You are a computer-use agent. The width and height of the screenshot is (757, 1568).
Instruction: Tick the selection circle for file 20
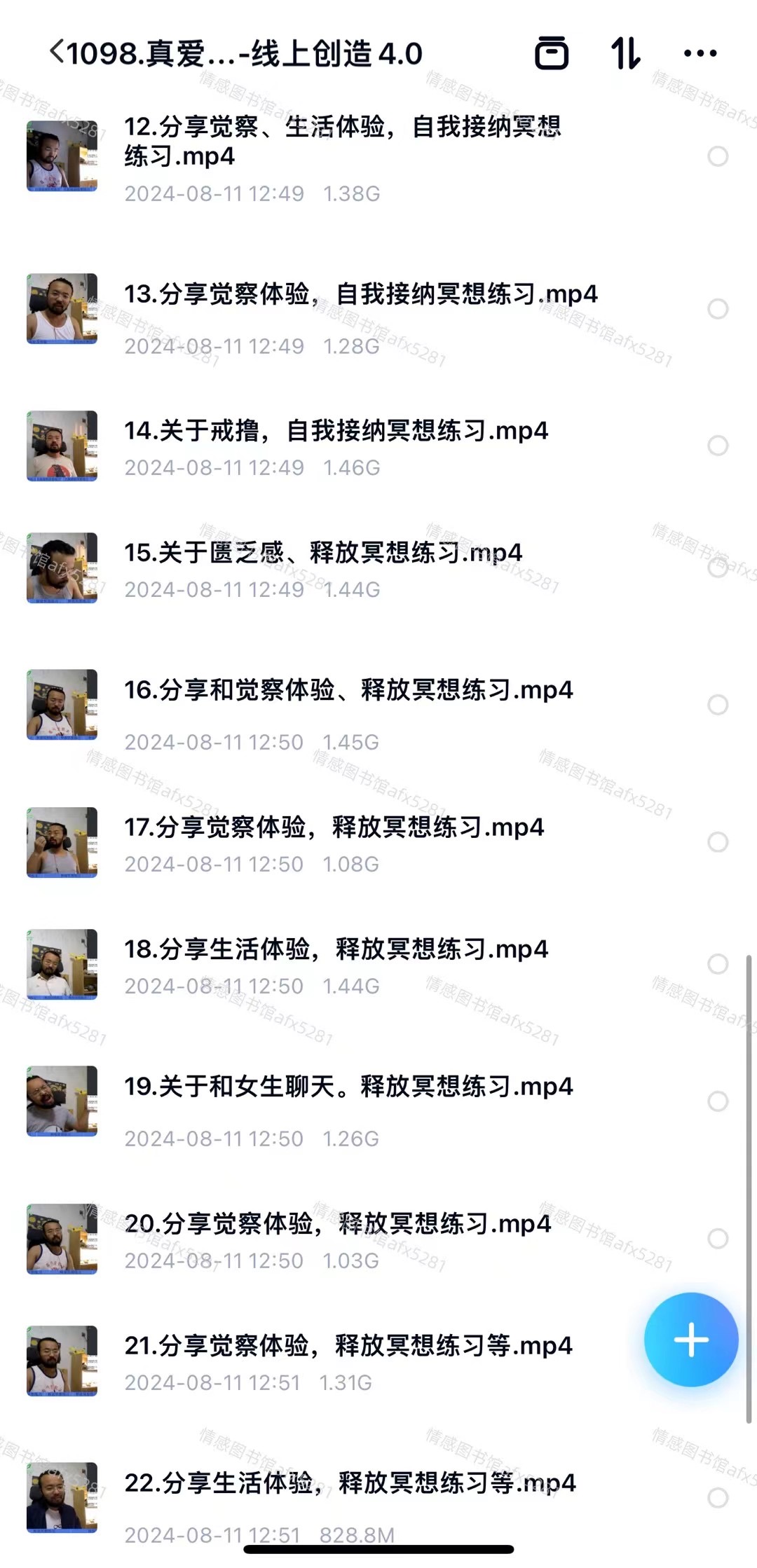717,1239
